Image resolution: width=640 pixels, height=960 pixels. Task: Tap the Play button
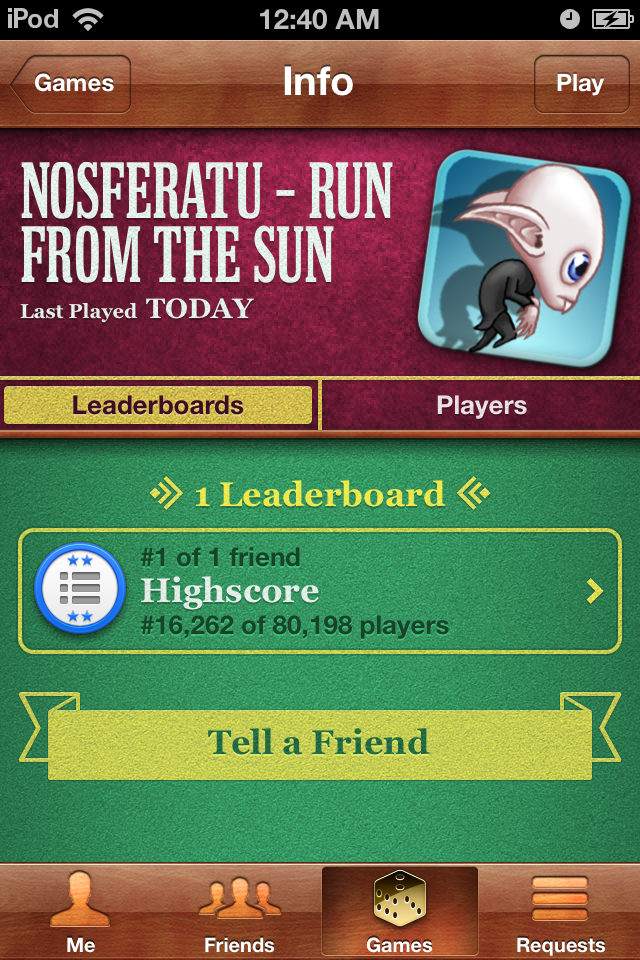coord(579,84)
